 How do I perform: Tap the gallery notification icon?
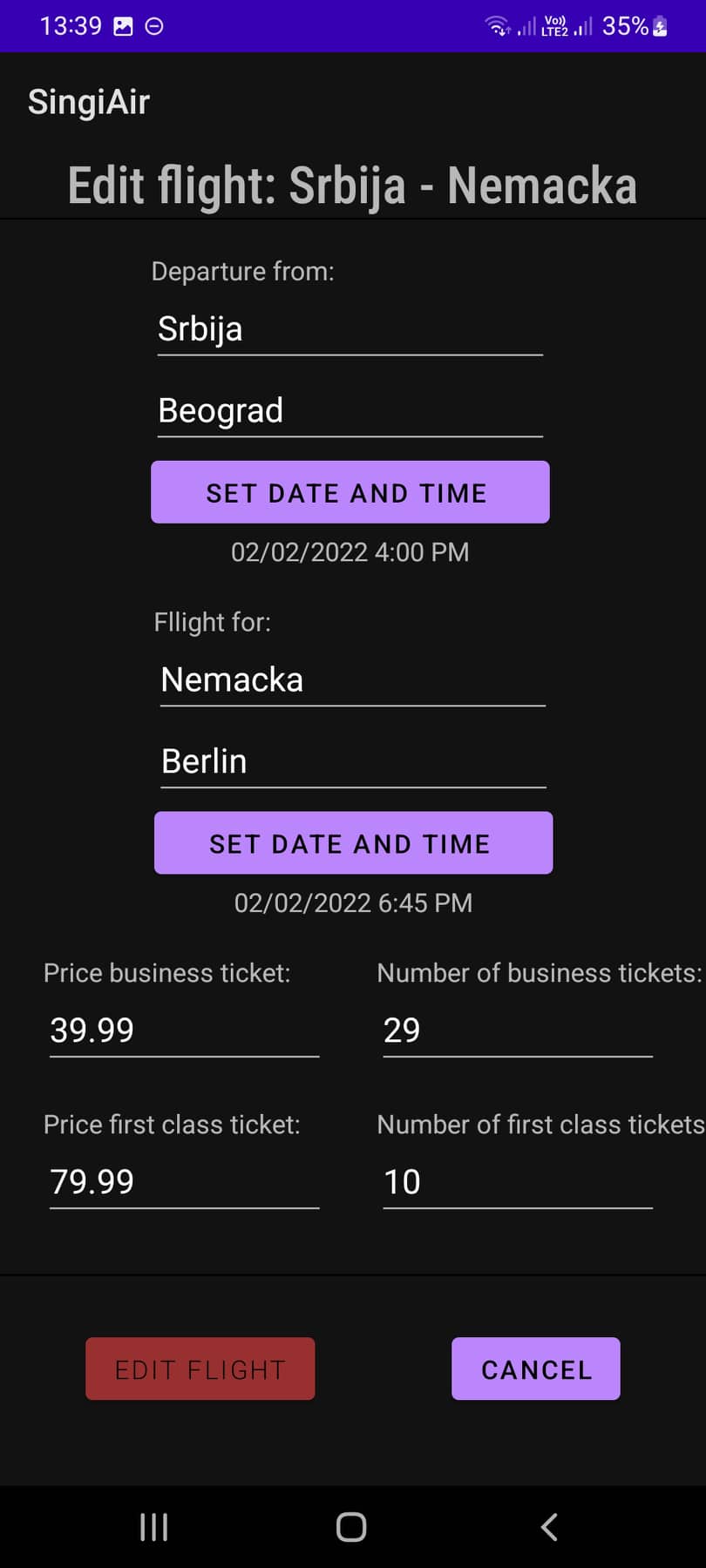tap(121, 26)
